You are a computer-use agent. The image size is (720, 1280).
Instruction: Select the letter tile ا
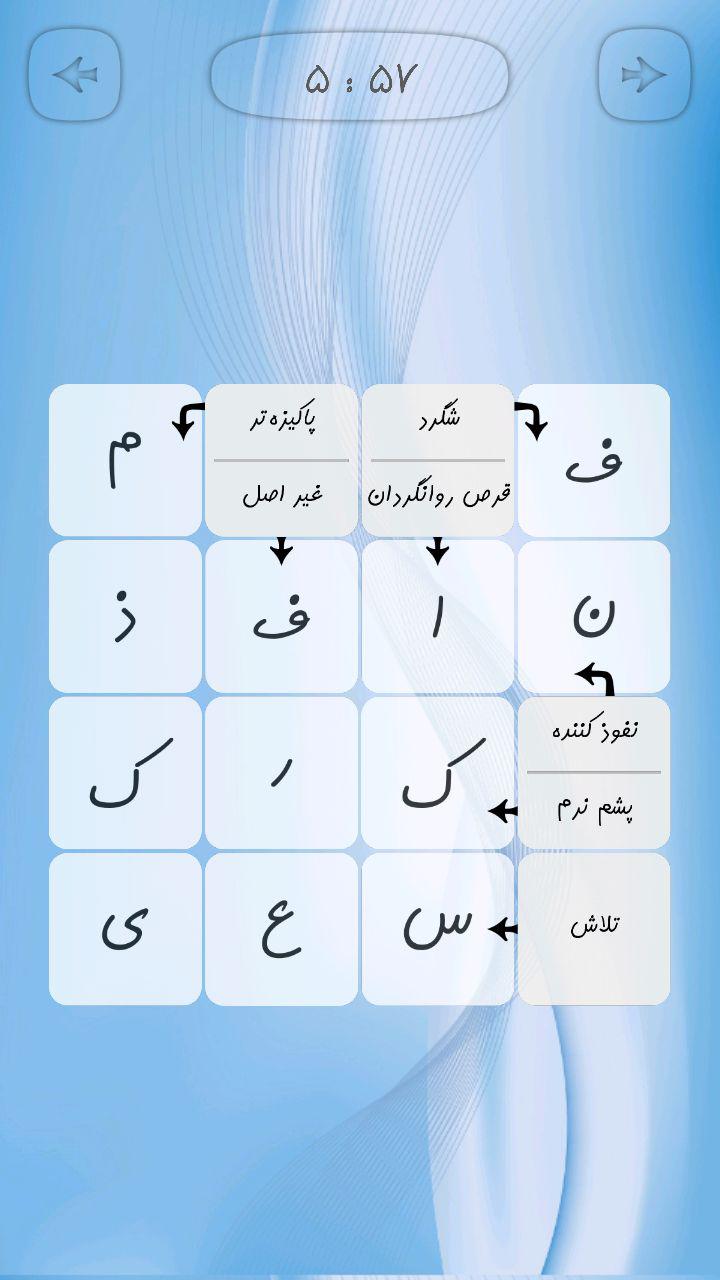[x=437, y=617]
